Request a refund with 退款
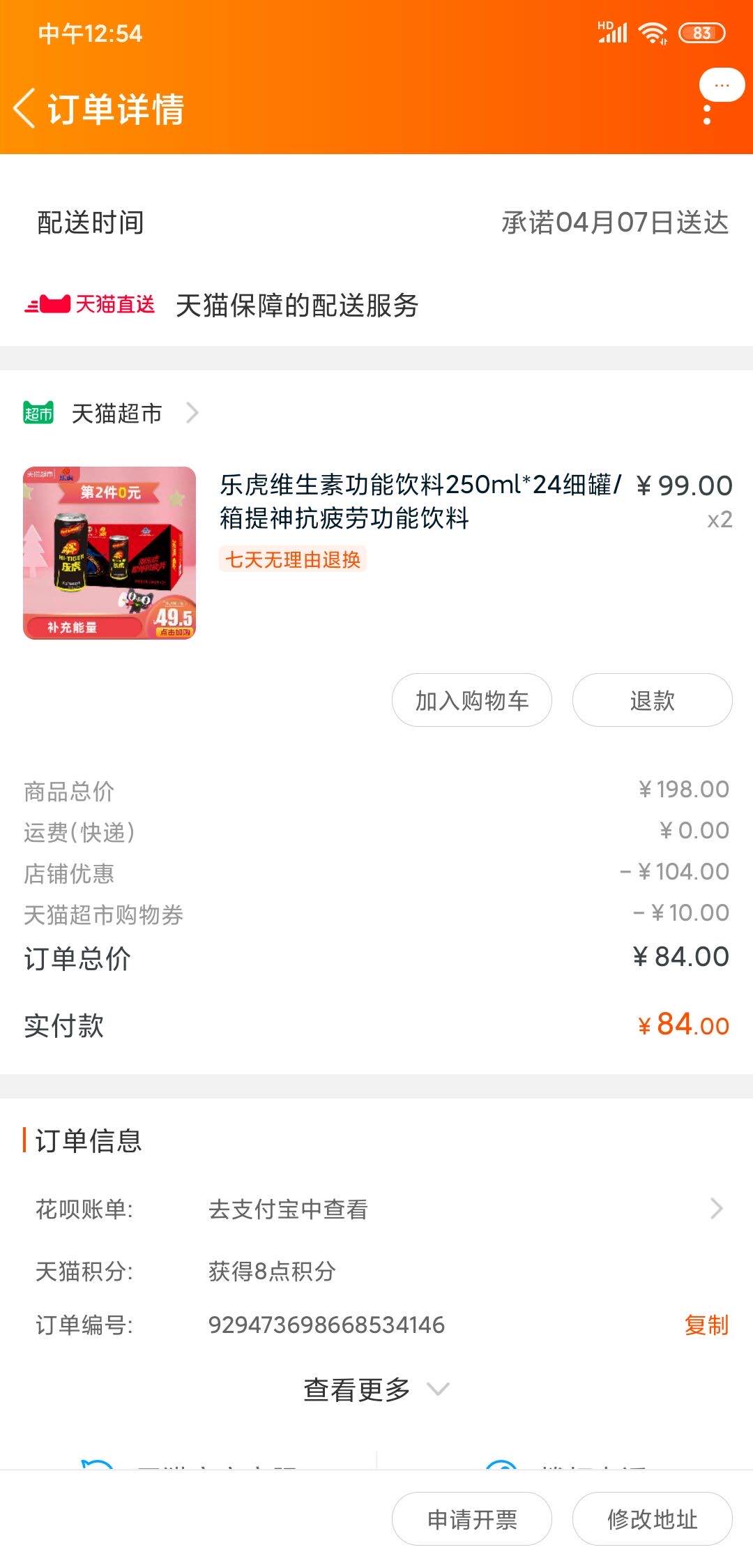The height and width of the screenshot is (1568, 753). 652,700
